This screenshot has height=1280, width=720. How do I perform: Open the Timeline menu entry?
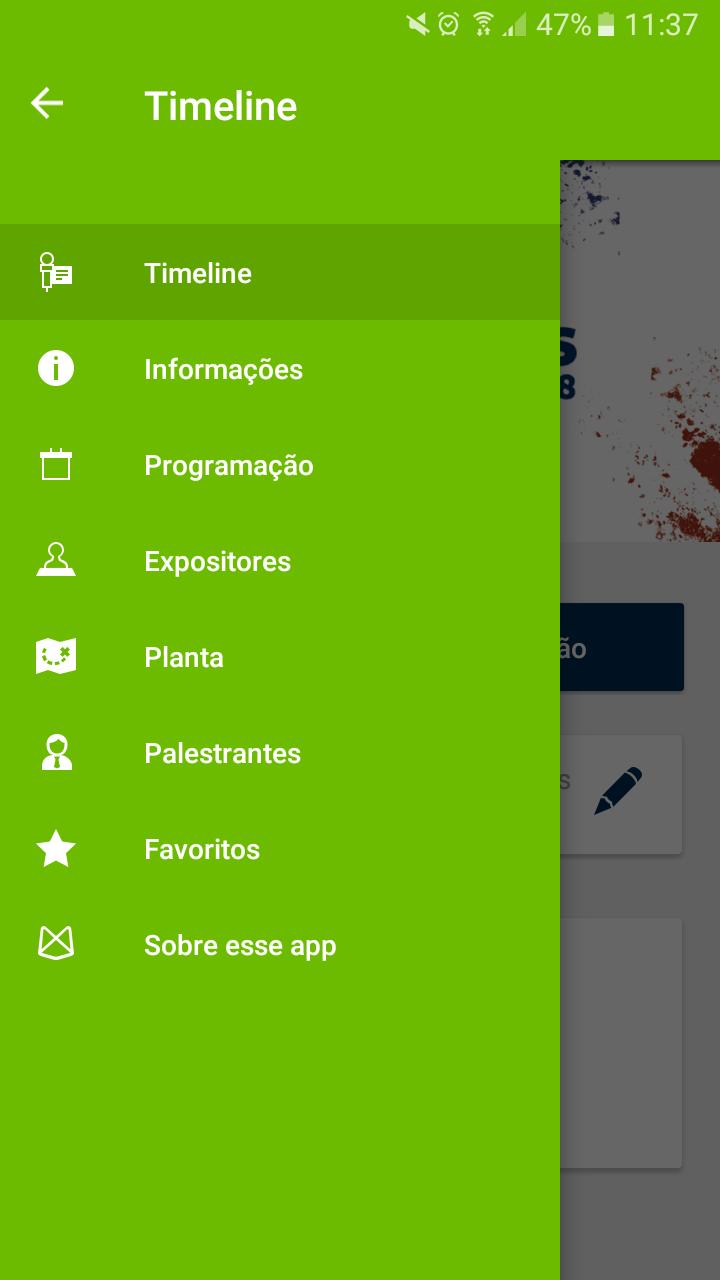[x=197, y=272]
